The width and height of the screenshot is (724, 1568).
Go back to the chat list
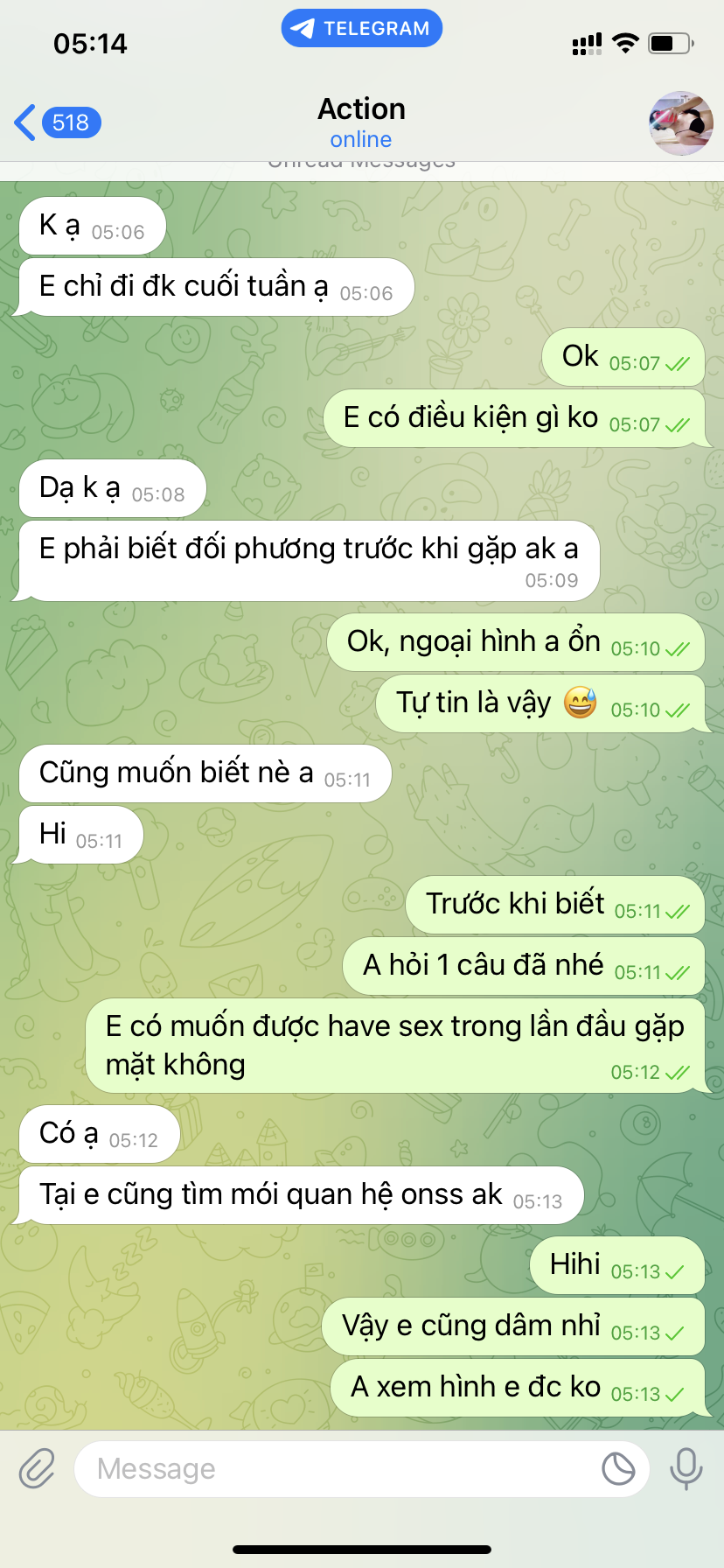pyautogui.click(x=56, y=122)
